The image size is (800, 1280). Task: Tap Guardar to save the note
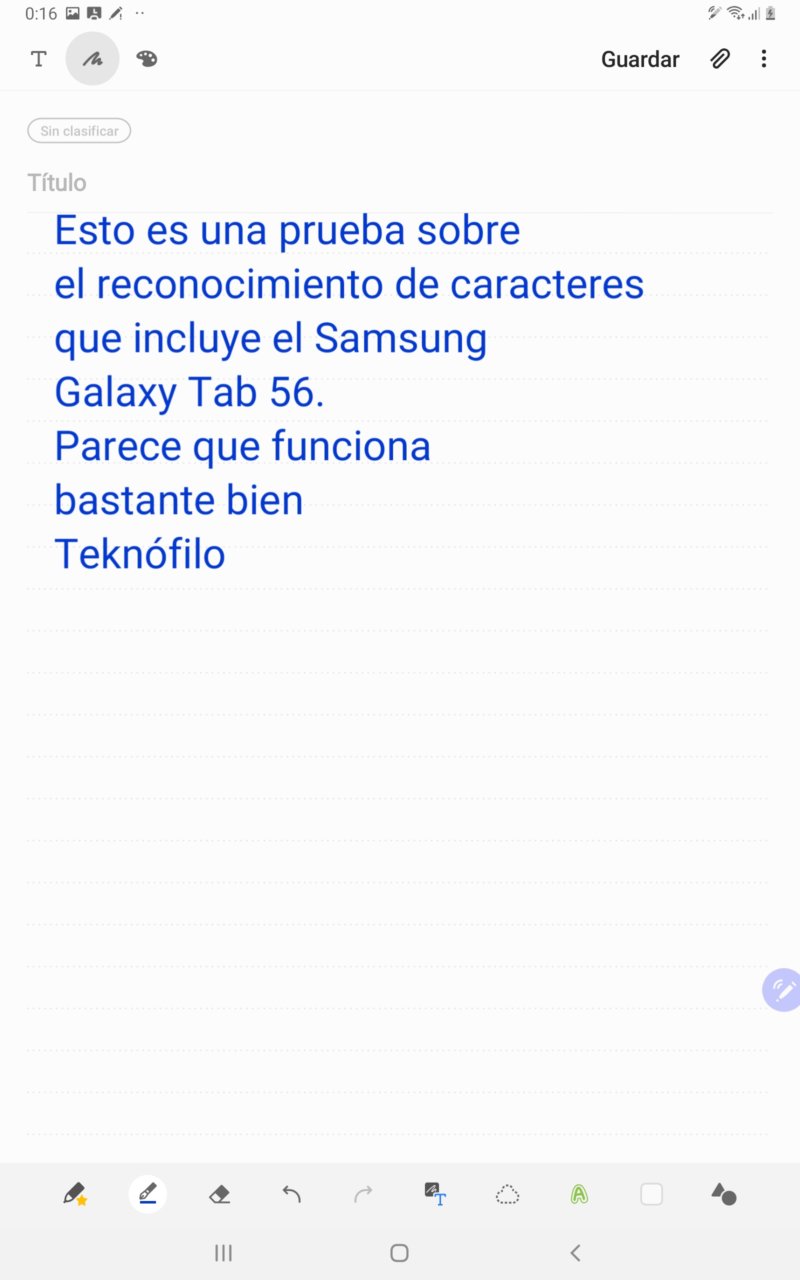[x=640, y=59]
